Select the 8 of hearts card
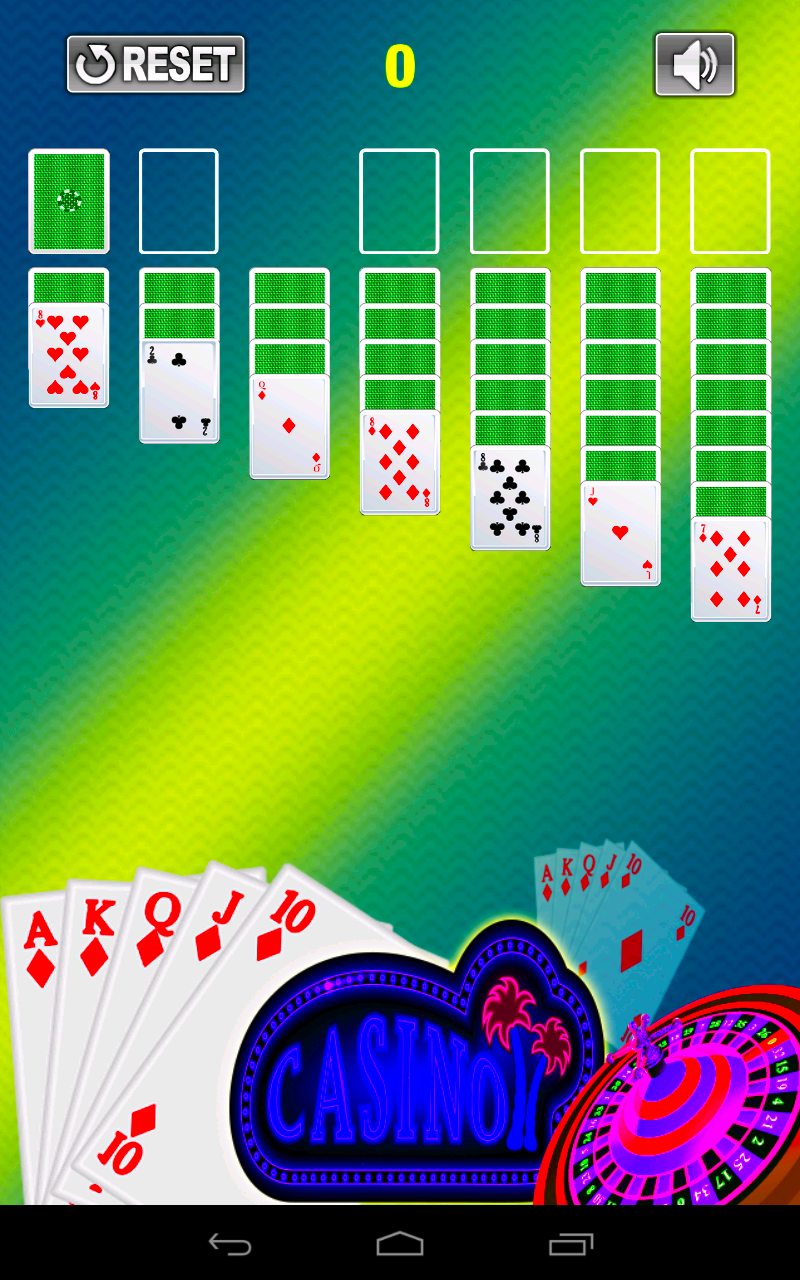Image resolution: width=800 pixels, height=1280 pixels. [x=69, y=356]
